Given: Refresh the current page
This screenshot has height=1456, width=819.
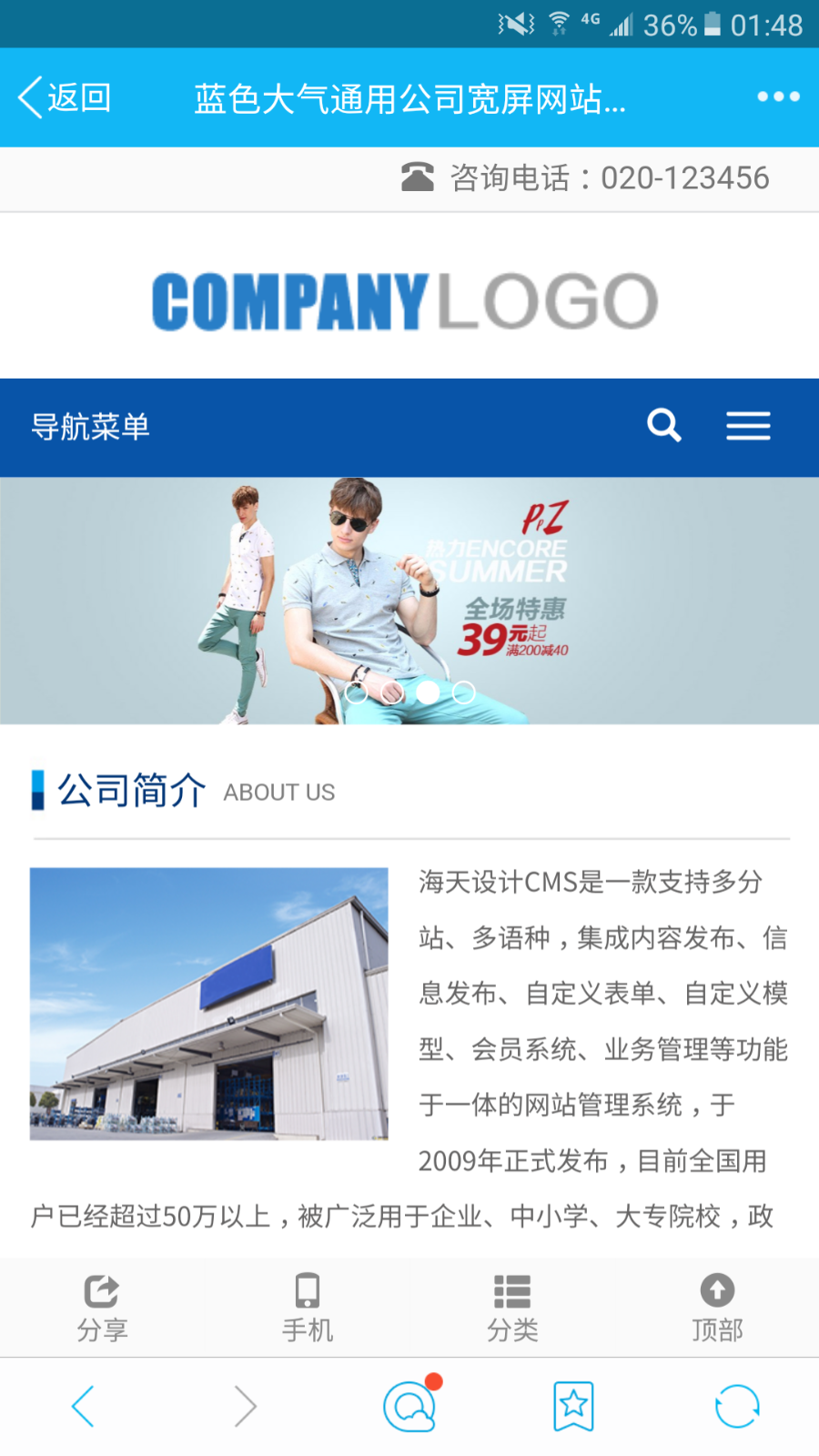Looking at the screenshot, I should [737, 1407].
